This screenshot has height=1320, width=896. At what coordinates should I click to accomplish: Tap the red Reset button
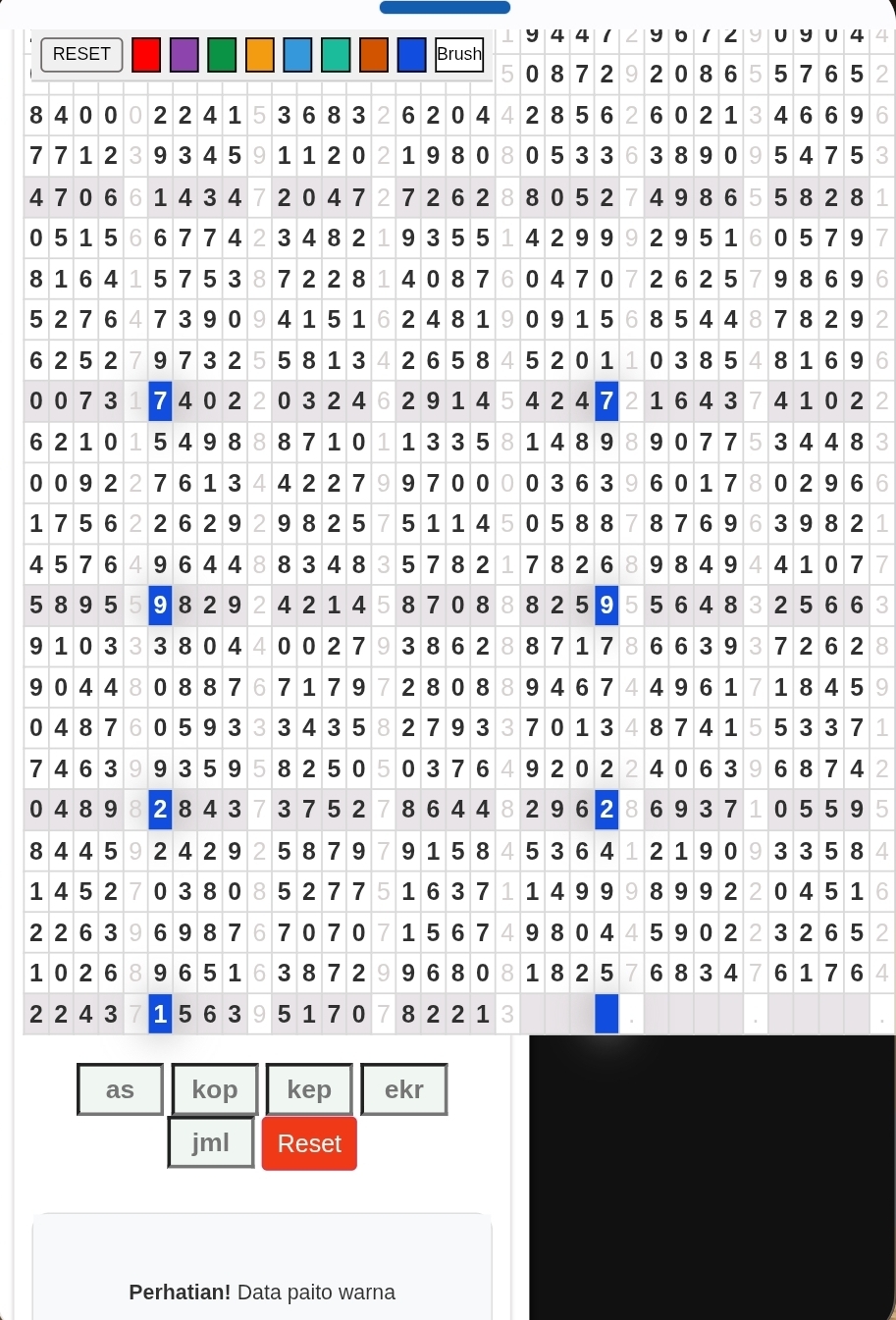pyautogui.click(x=309, y=1143)
